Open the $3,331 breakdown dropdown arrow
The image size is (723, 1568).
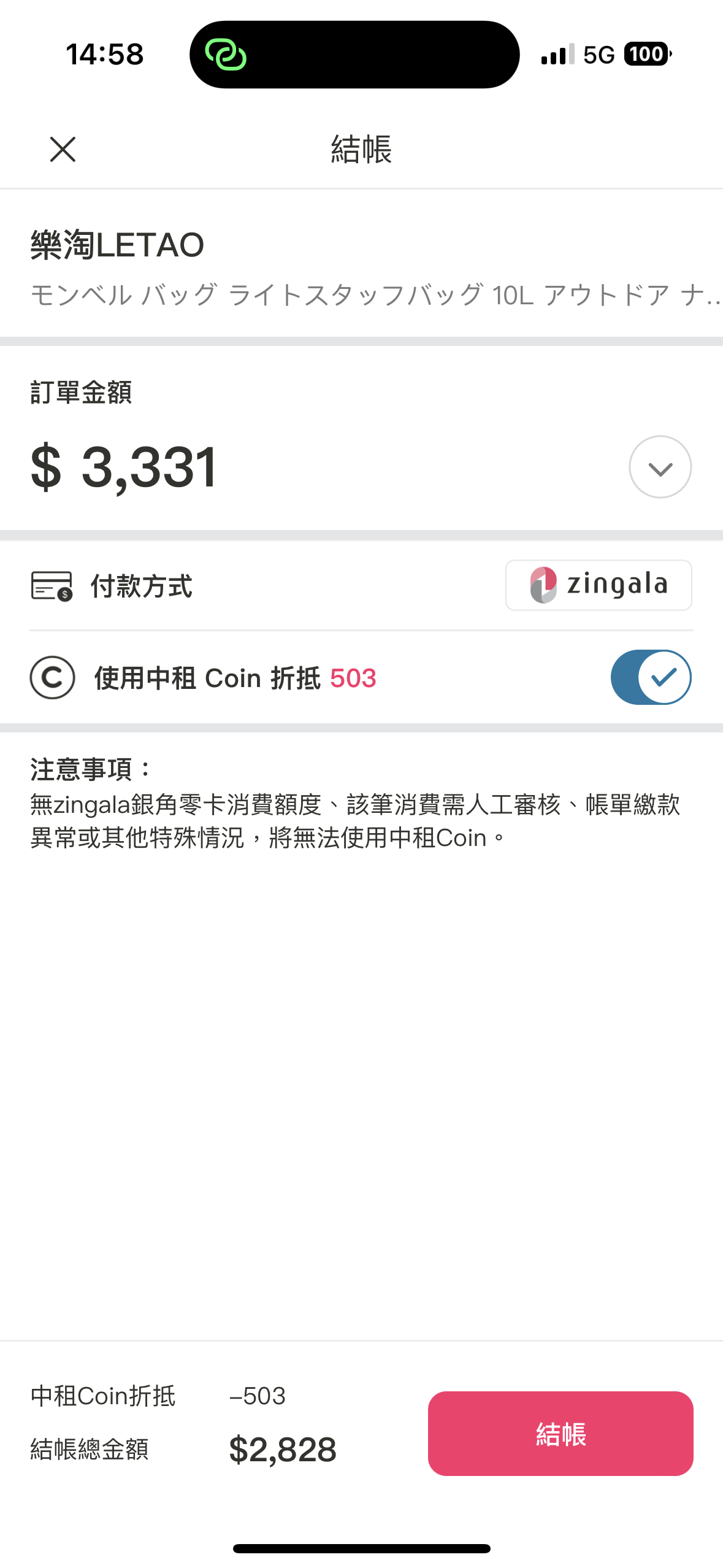point(660,467)
